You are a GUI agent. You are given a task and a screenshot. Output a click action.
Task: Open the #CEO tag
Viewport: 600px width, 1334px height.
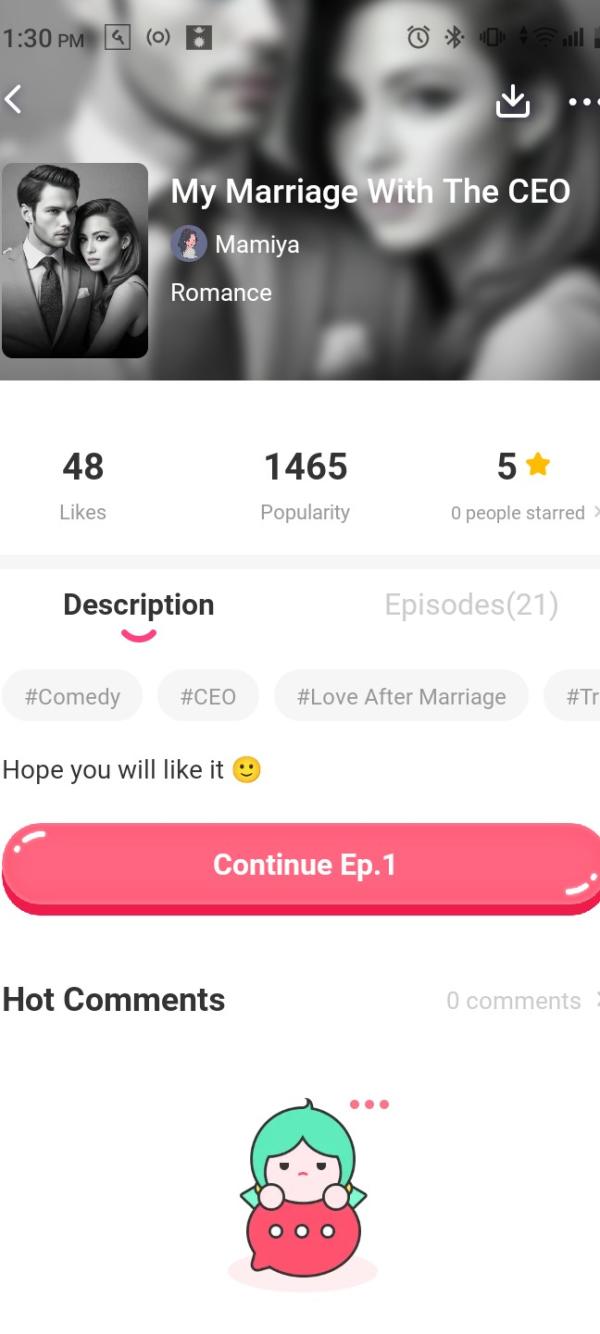click(x=208, y=697)
